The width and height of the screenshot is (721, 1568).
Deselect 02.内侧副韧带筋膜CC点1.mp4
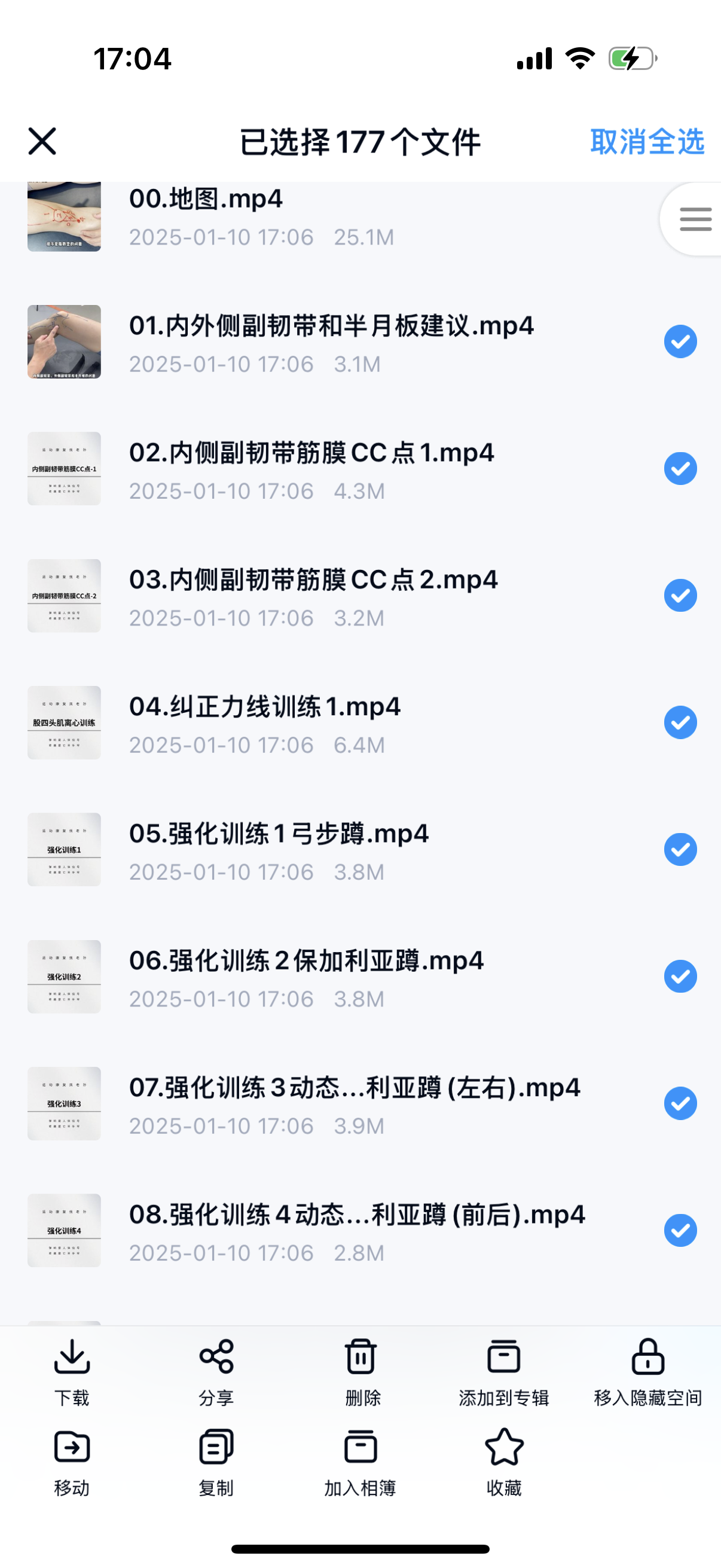[680, 469]
